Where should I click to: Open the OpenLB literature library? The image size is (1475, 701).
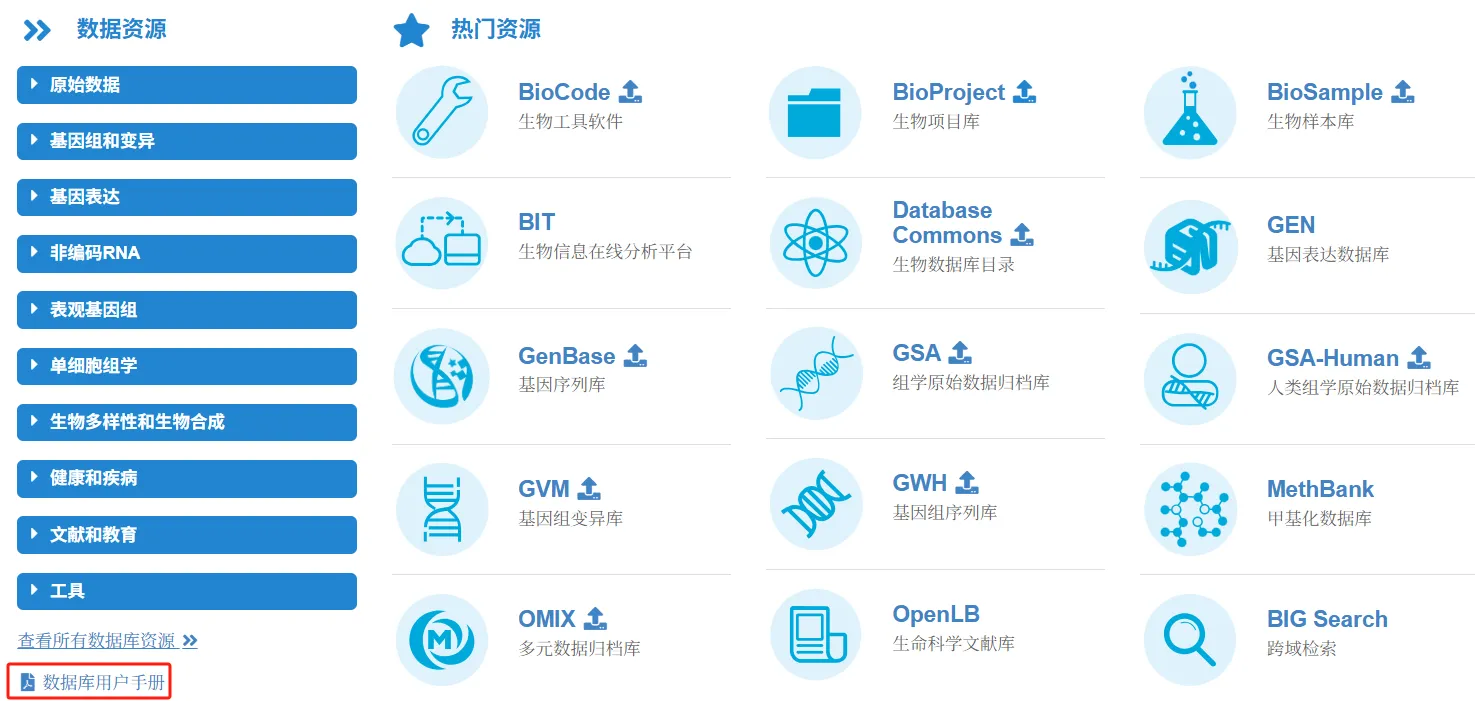click(x=936, y=614)
